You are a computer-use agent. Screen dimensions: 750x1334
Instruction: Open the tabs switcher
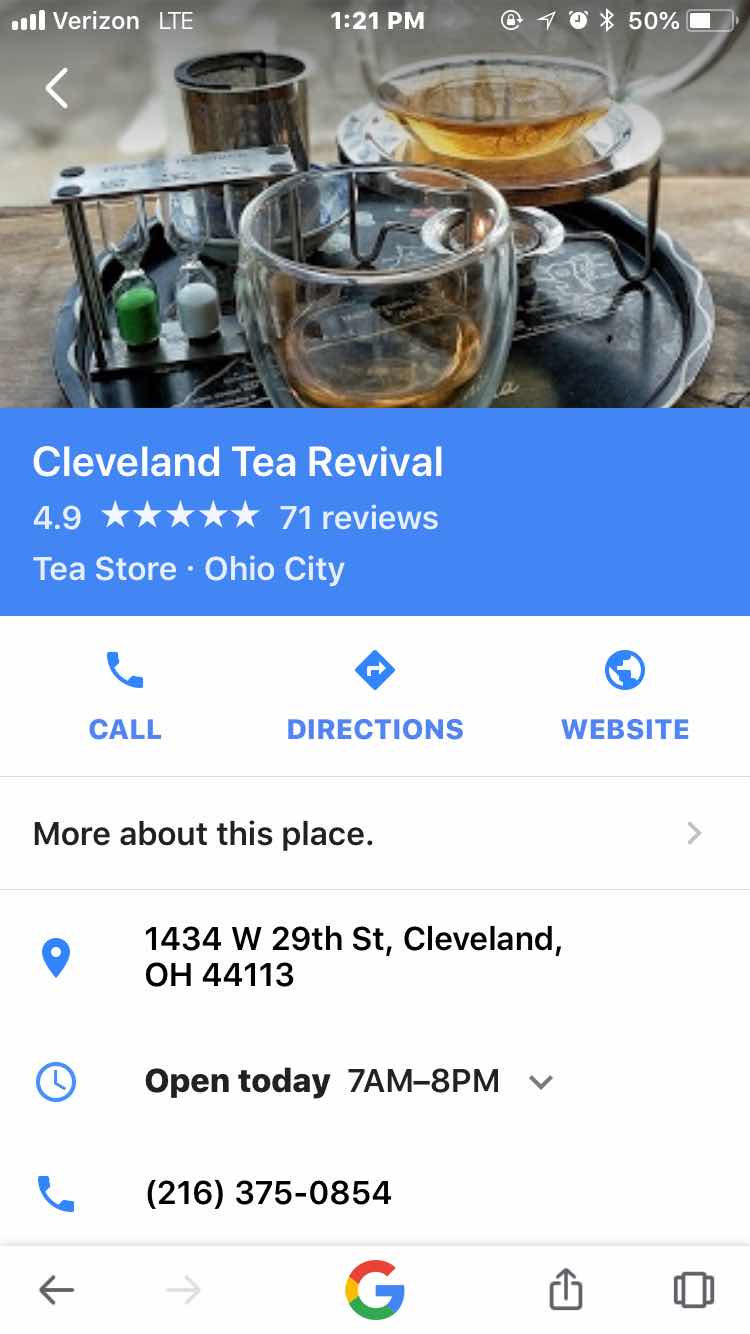[x=694, y=1290]
